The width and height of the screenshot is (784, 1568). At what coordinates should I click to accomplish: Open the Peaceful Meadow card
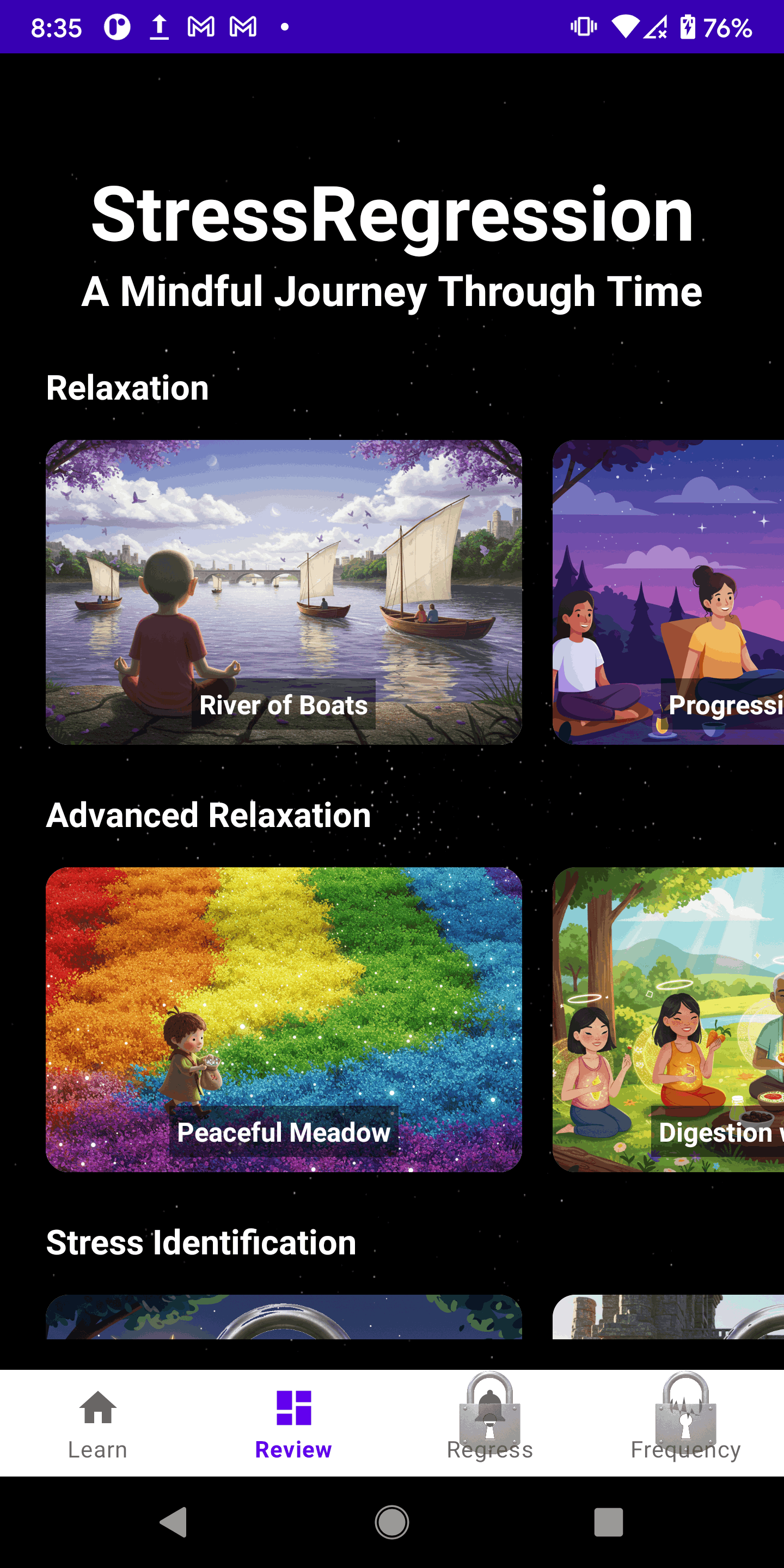284,1019
